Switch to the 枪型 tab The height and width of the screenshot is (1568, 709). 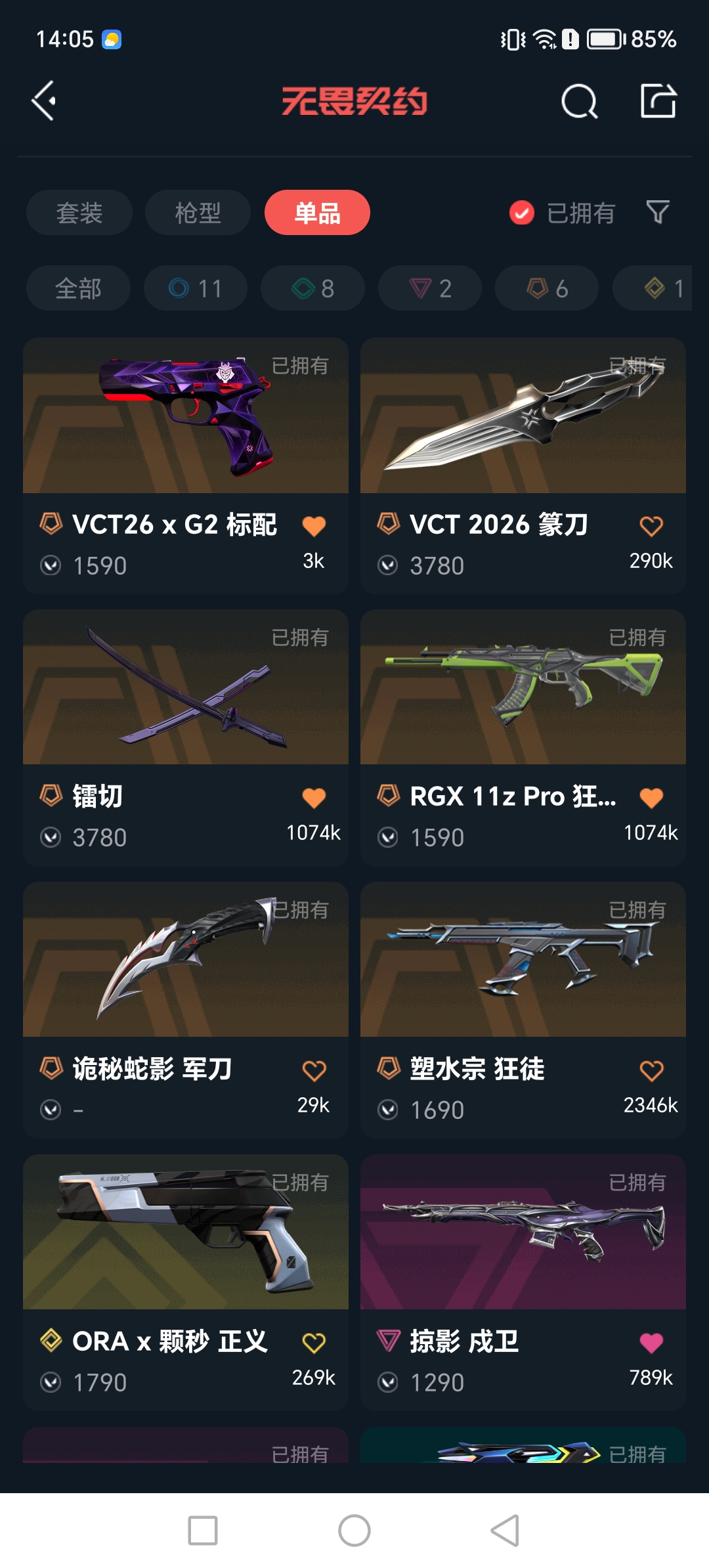198,213
